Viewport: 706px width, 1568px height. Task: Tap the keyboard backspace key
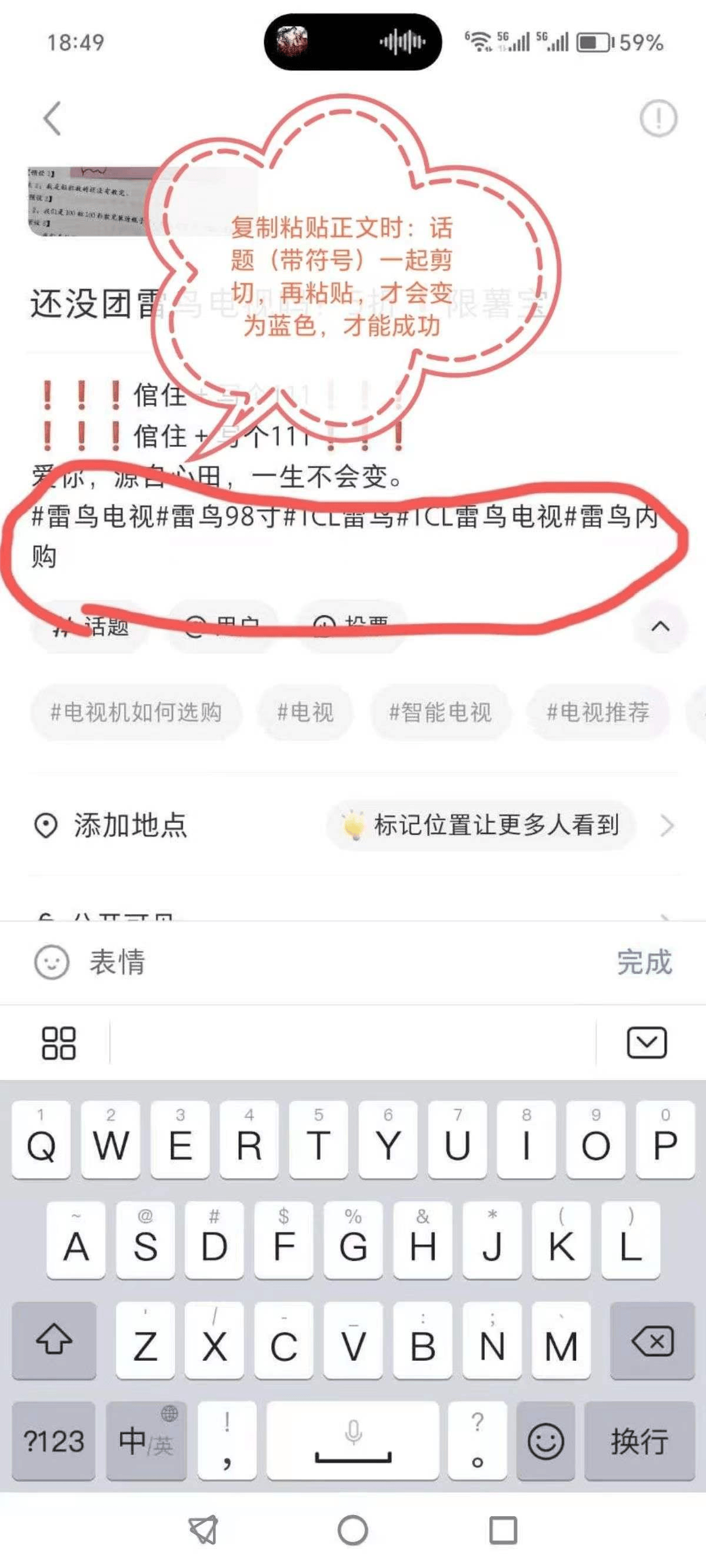(652, 1341)
